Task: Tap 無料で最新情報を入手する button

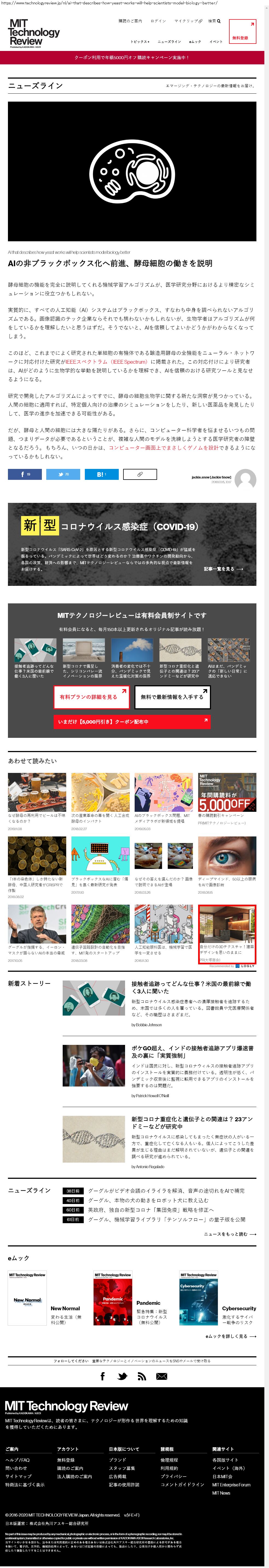Action: [x=172, y=697]
